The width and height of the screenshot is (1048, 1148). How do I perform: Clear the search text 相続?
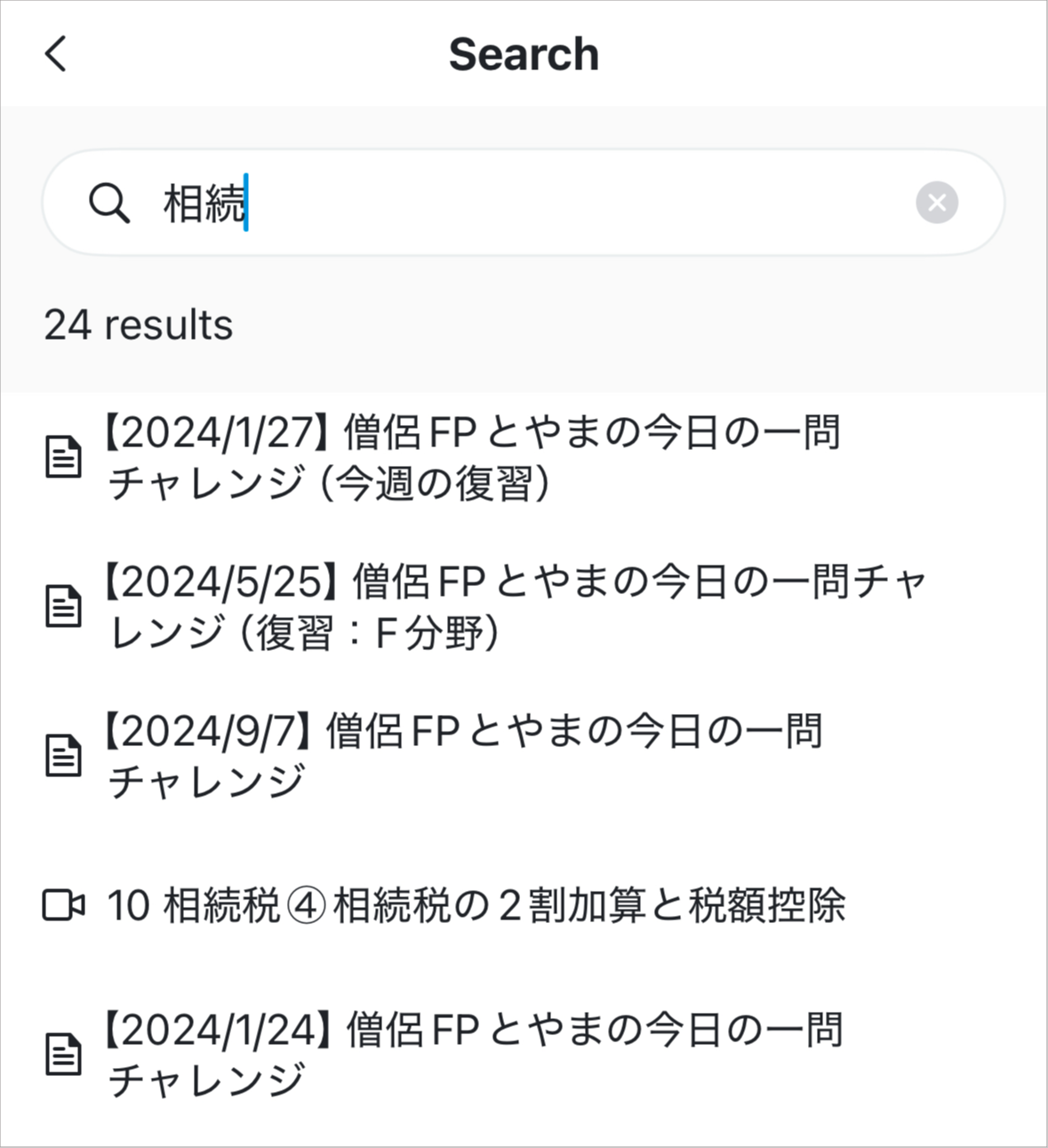click(936, 203)
